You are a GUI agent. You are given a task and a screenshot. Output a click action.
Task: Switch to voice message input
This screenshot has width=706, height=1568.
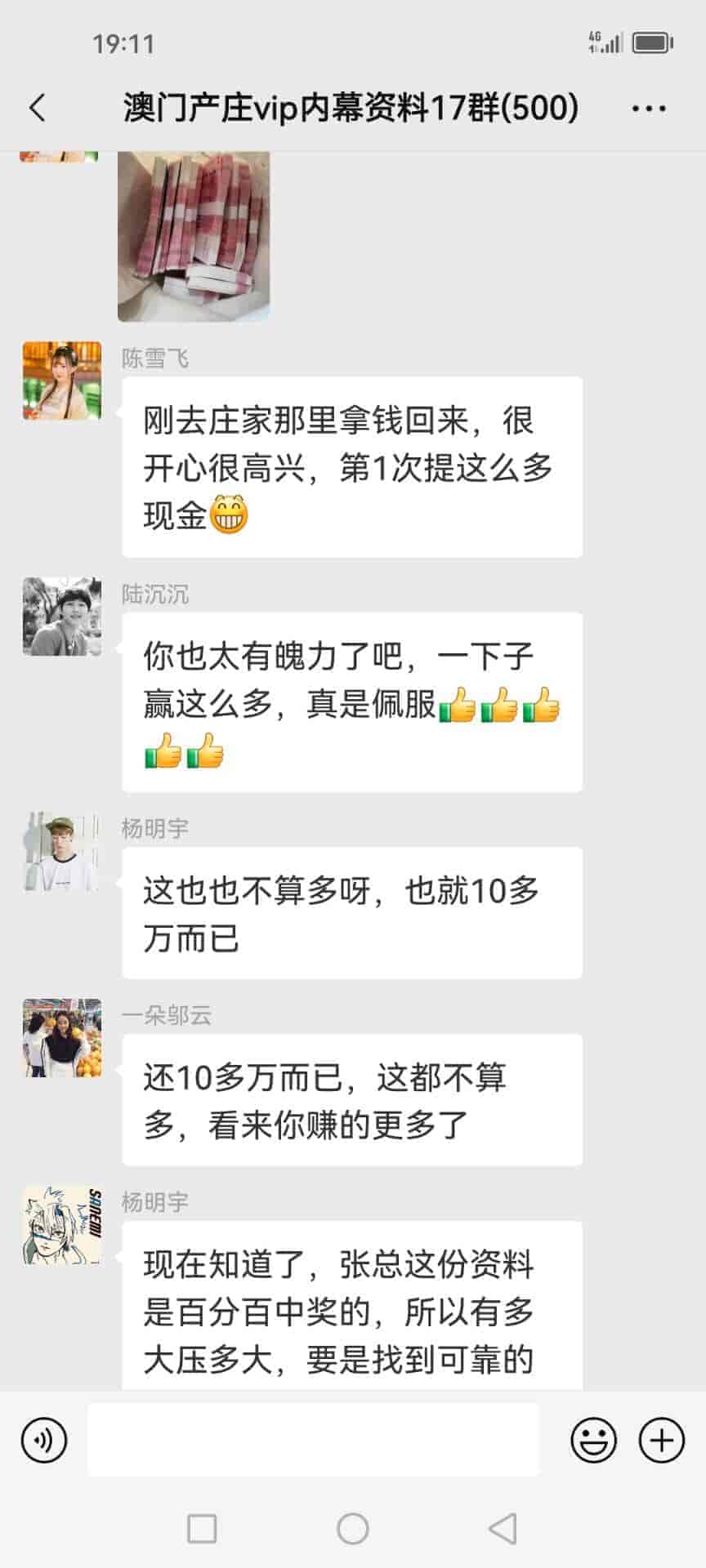[44, 1440]
